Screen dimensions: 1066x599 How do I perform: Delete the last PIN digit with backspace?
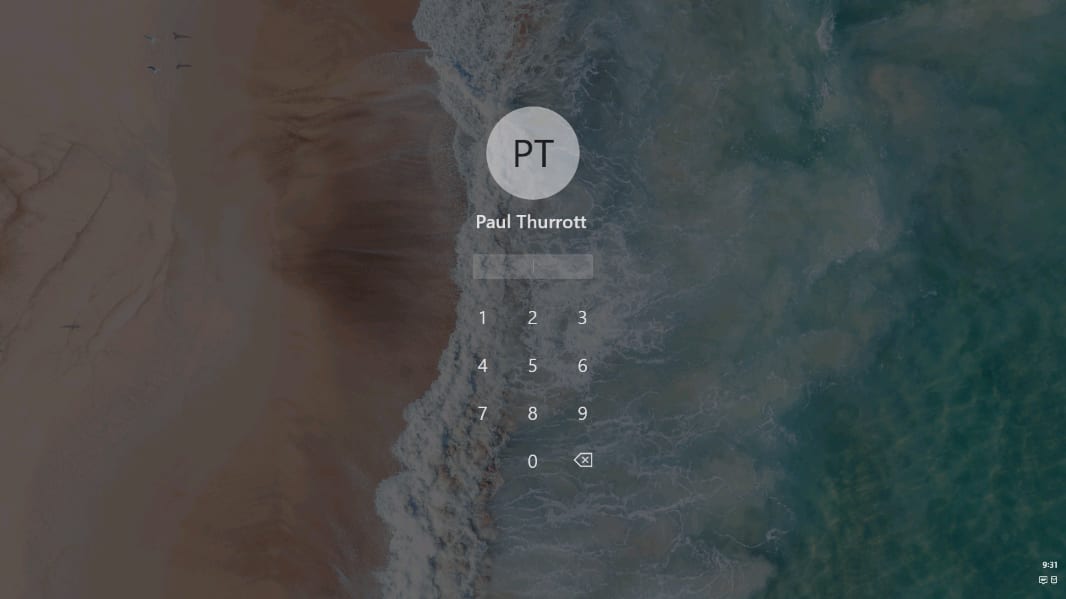point(582,460)
